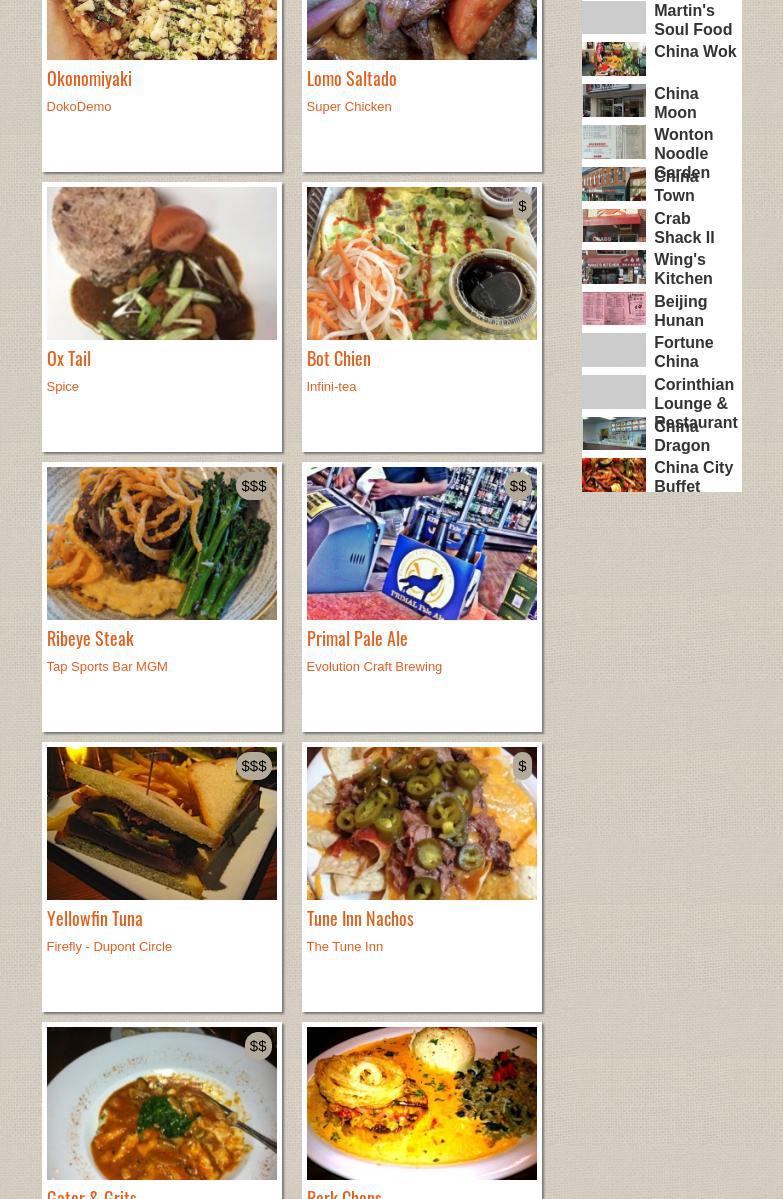Open China Wok in the sidebar
Image resolution: width=783 pixels, height=1199 pixels.
coord(695,52)
